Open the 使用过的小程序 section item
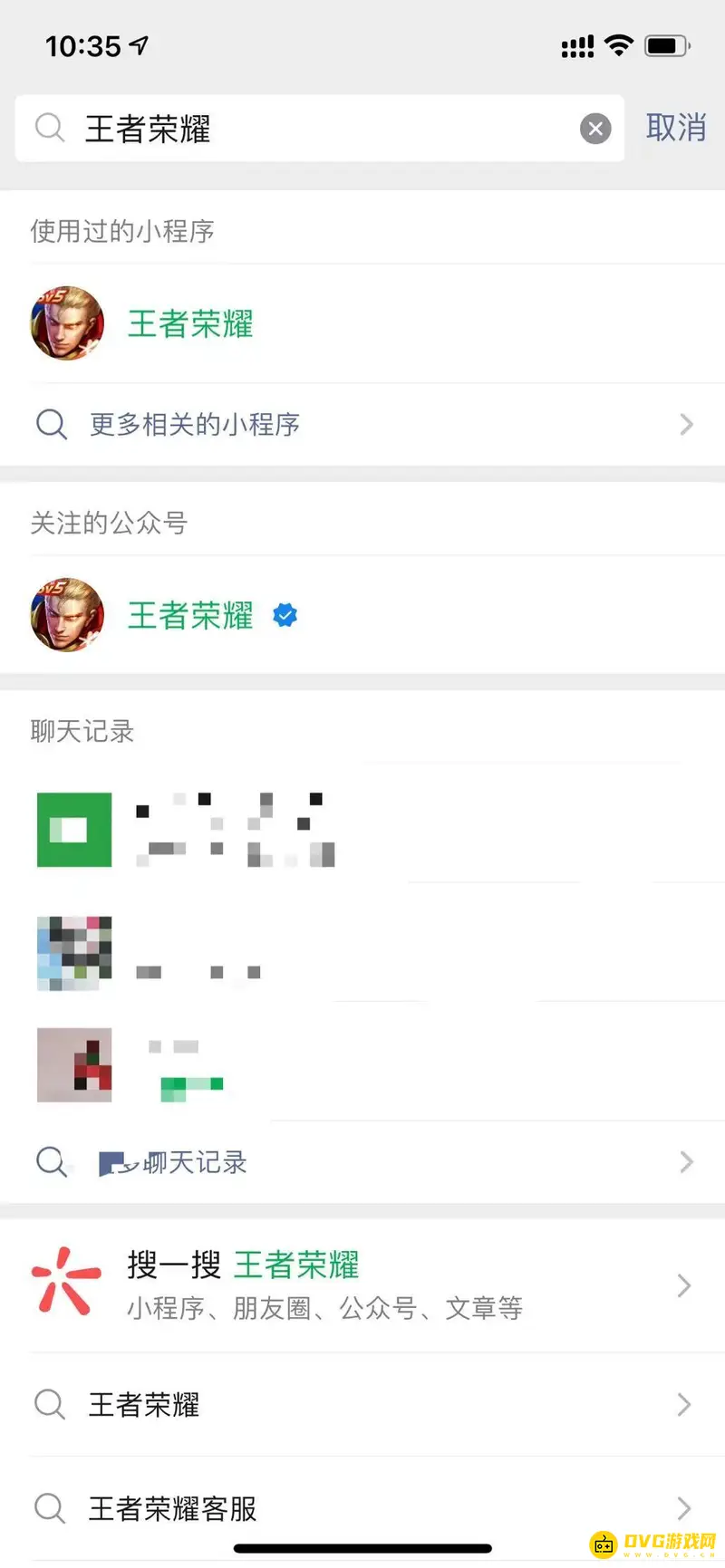The width and height of the screenshot is (725, 1568). pos(190,323)
